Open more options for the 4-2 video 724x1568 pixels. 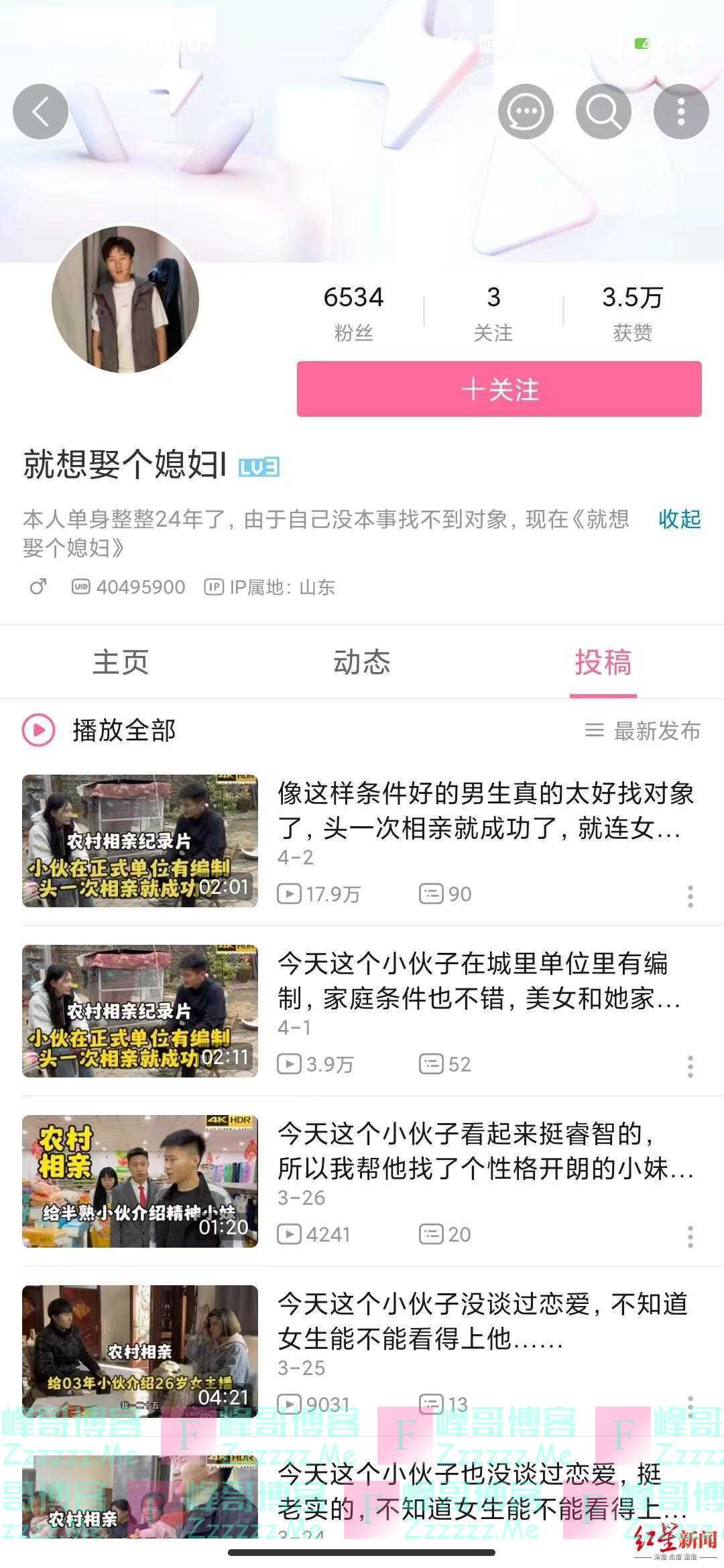click(x=690, y=896)
